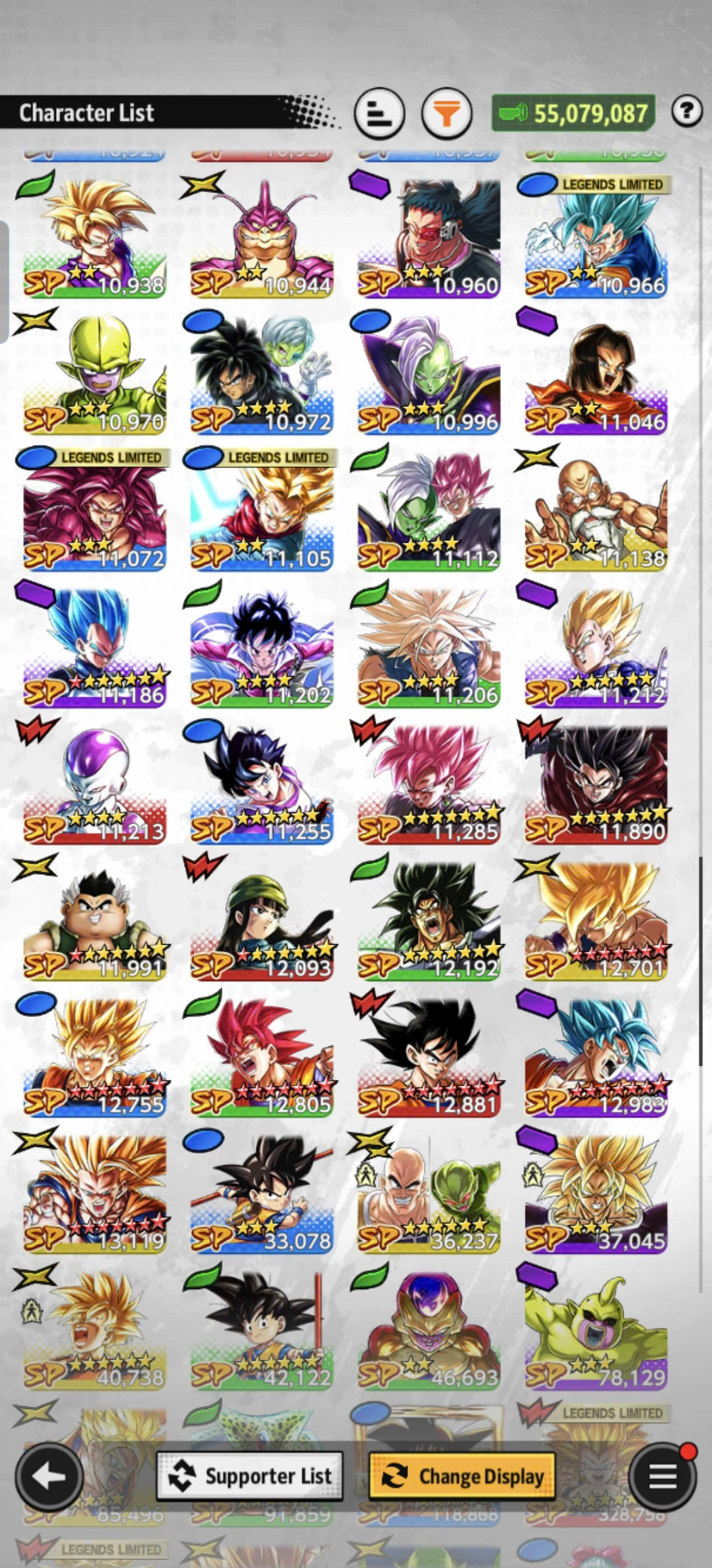
Task: Select the character with power 10,938
Action: 95,237
